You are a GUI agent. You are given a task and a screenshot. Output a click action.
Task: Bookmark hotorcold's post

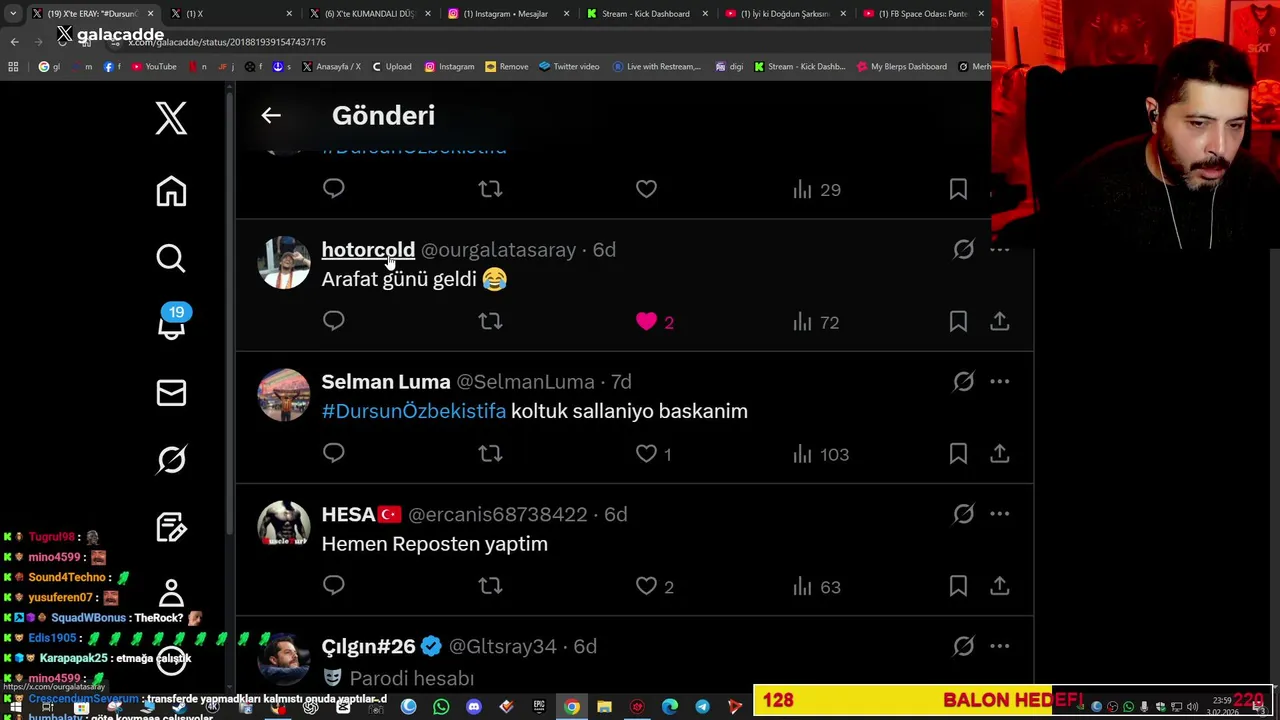click(x=958, y=321)
